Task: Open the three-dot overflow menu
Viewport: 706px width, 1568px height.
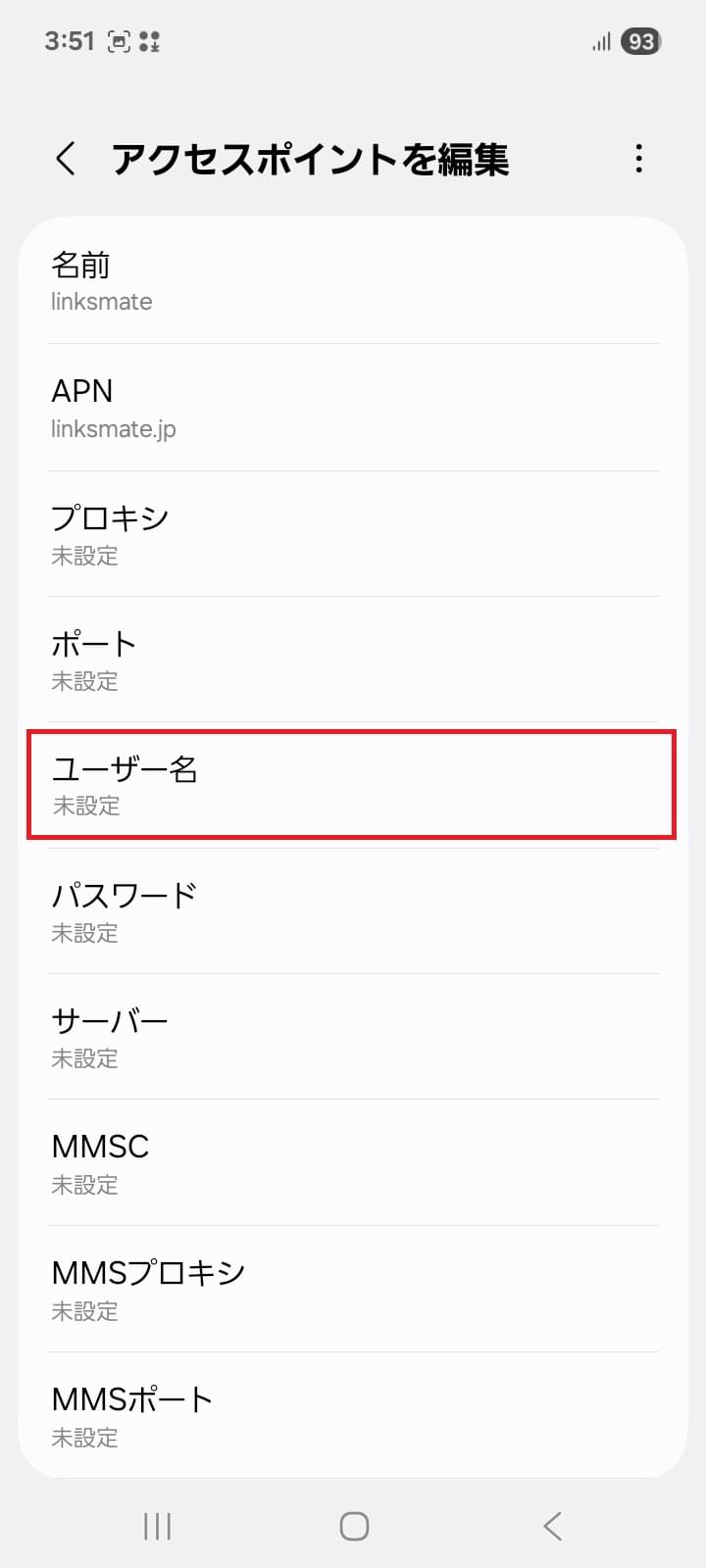Action: click(x=638, y=159)
